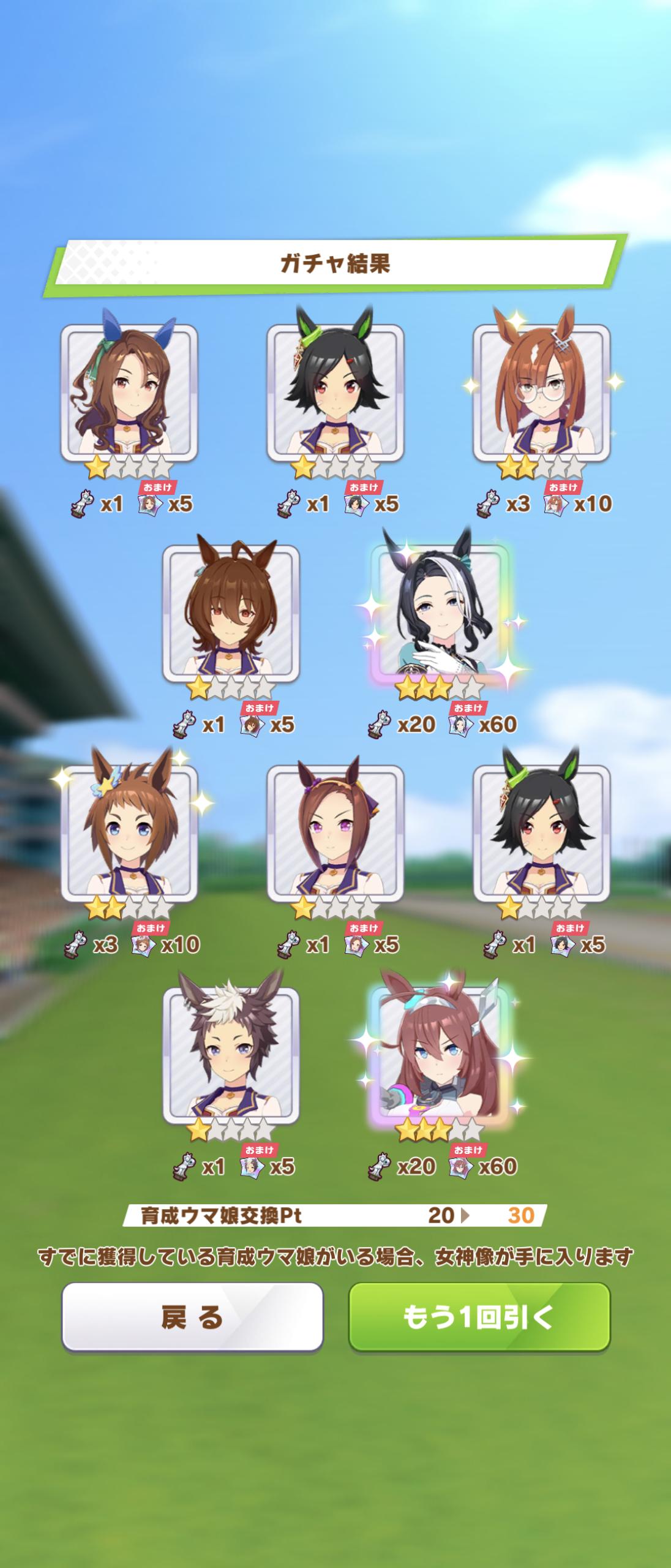This screenshot has width=671, height=1568.
Task: Tap the 戻る back button
Action: click(x=192, y=1316)
